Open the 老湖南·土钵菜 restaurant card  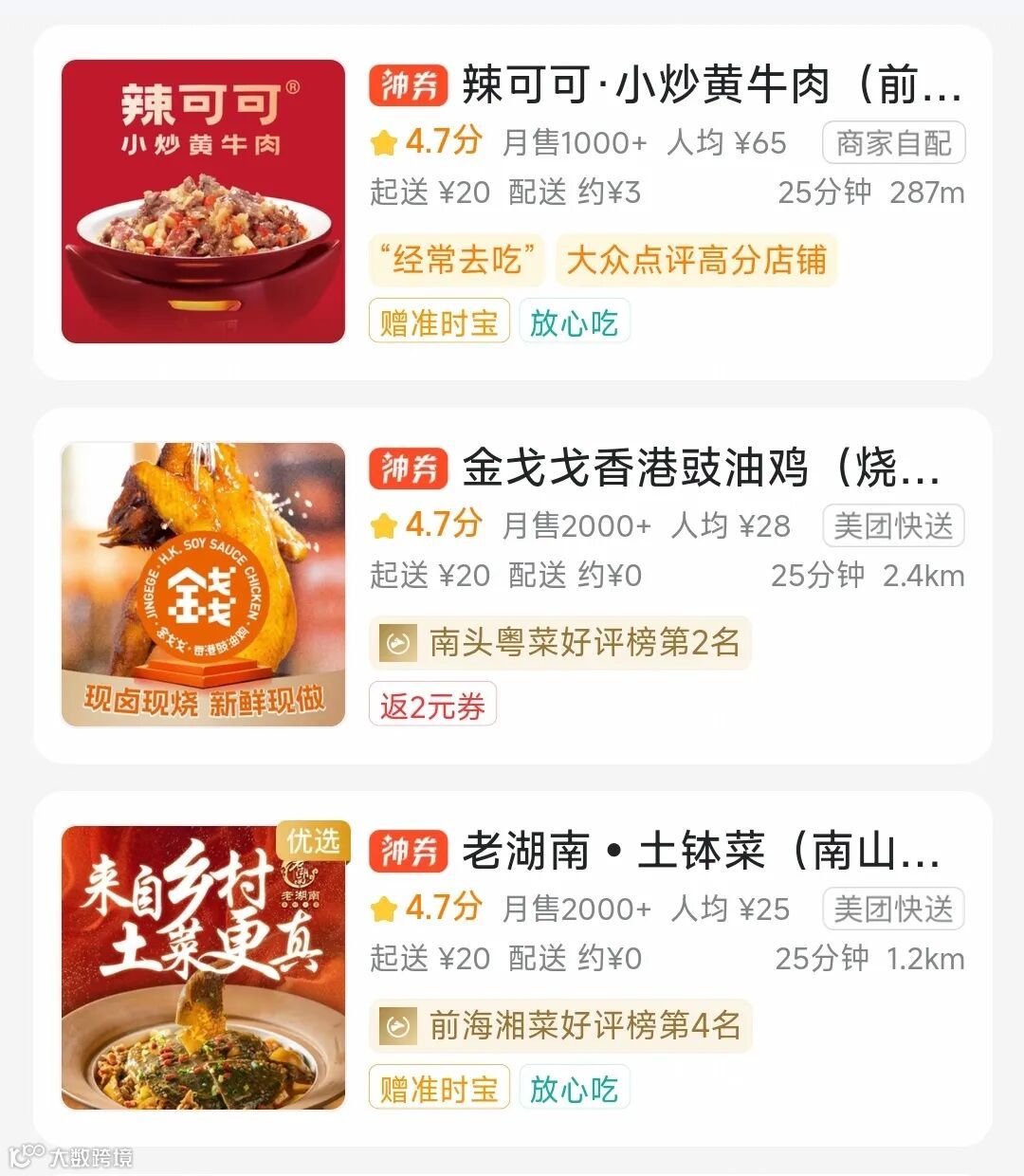702,852
